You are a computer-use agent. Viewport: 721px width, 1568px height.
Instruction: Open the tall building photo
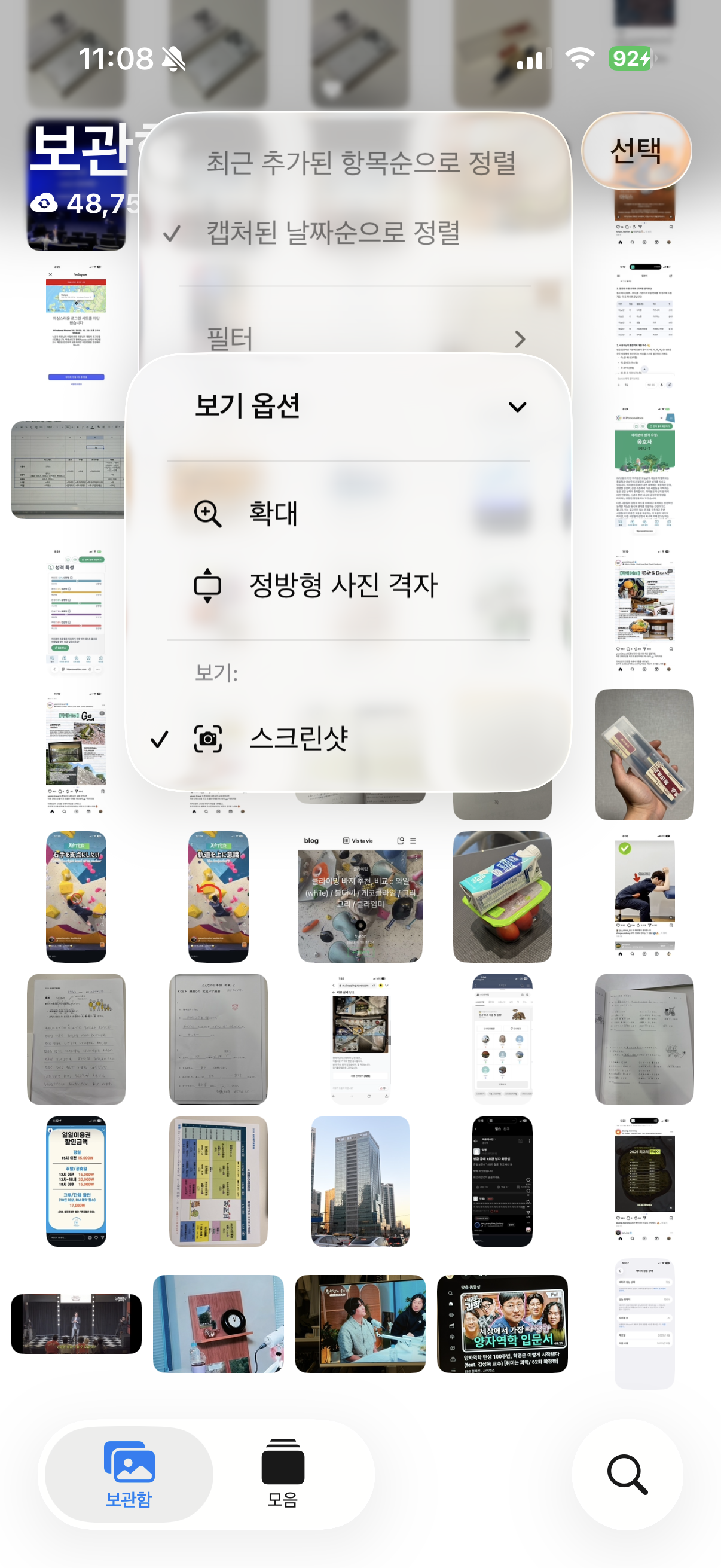point(359,1181)
